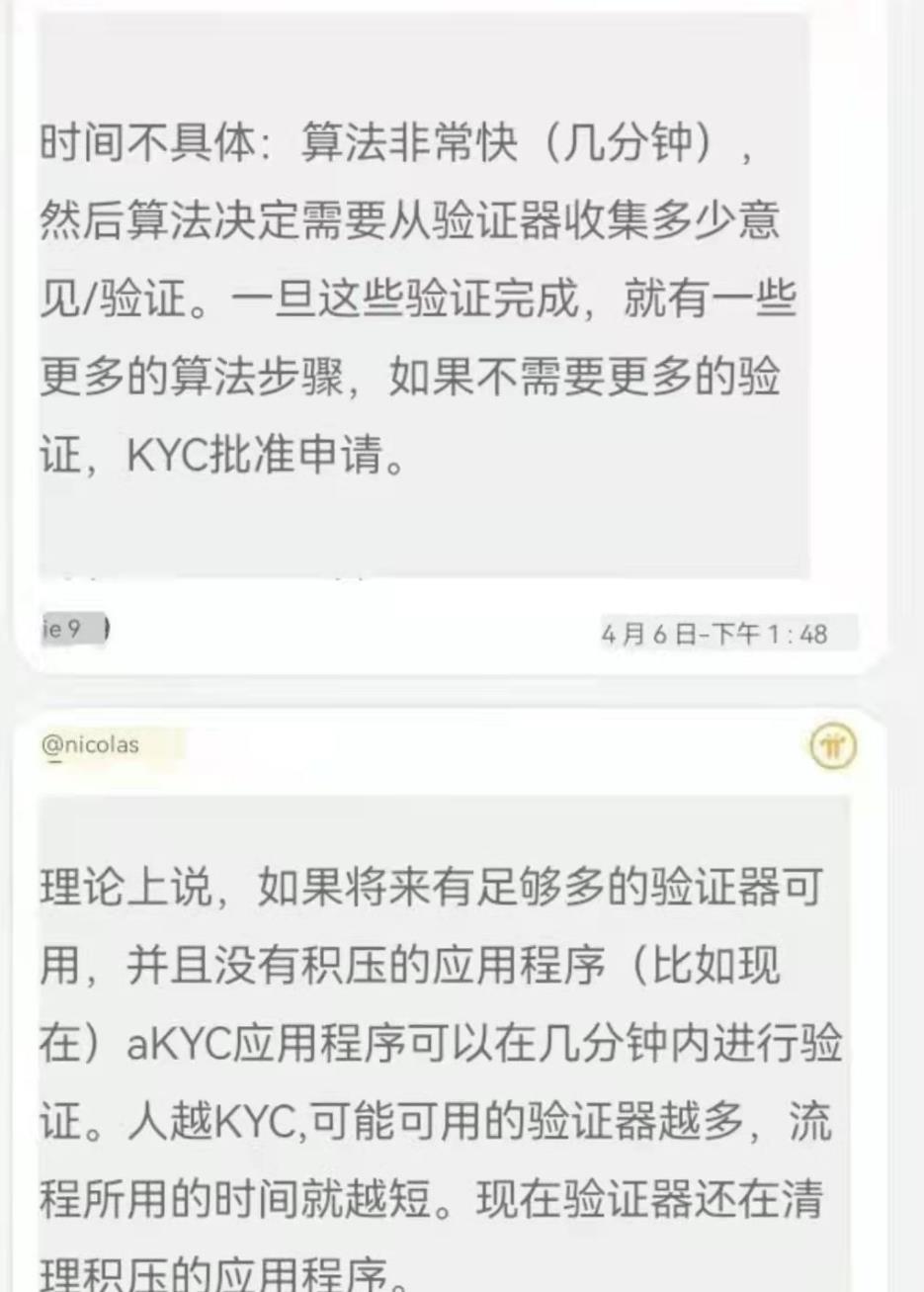Image resolution: width=924 pixels, height=1292 pixels.
Task: Open the @nicolas user profile
Action: point(90,744)
